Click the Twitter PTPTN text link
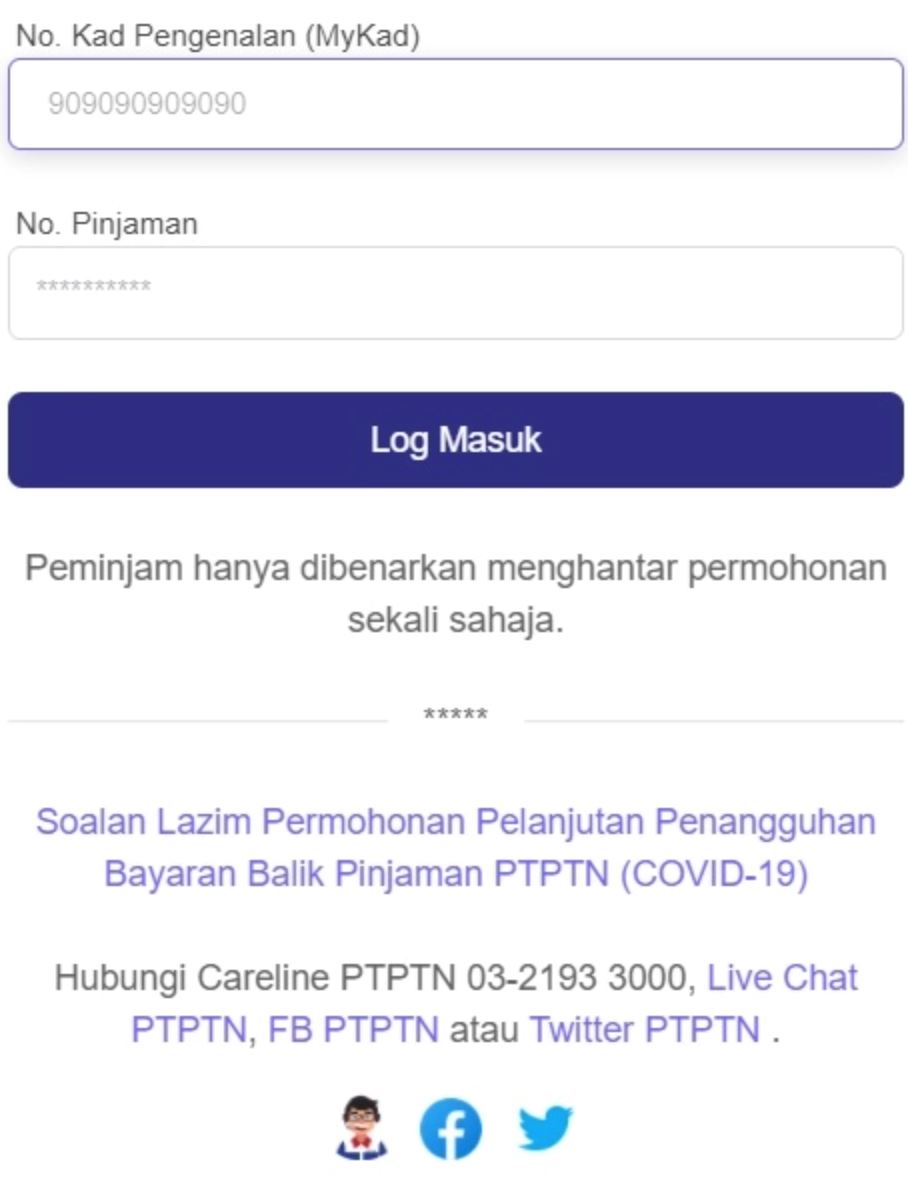Screen dimensions: 908x1178 point(645,1029)
